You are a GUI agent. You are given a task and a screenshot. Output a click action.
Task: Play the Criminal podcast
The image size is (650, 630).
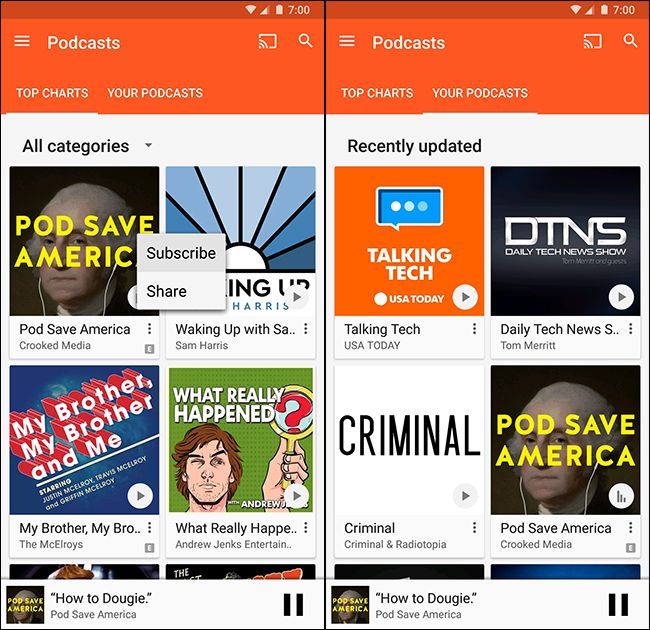(464, 496)
